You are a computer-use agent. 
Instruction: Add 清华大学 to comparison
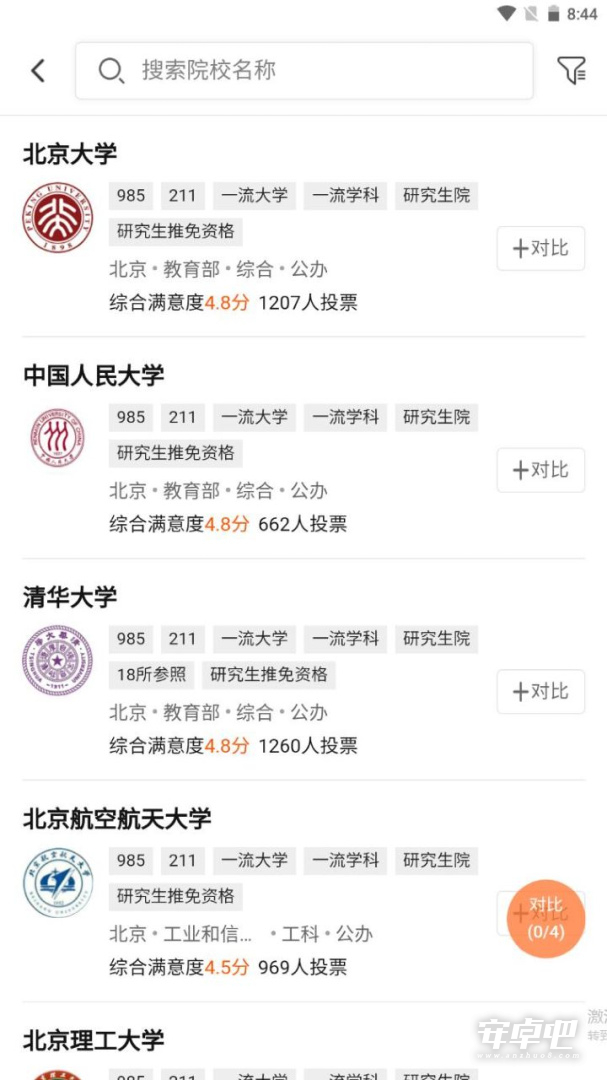(x=541, y=692)
